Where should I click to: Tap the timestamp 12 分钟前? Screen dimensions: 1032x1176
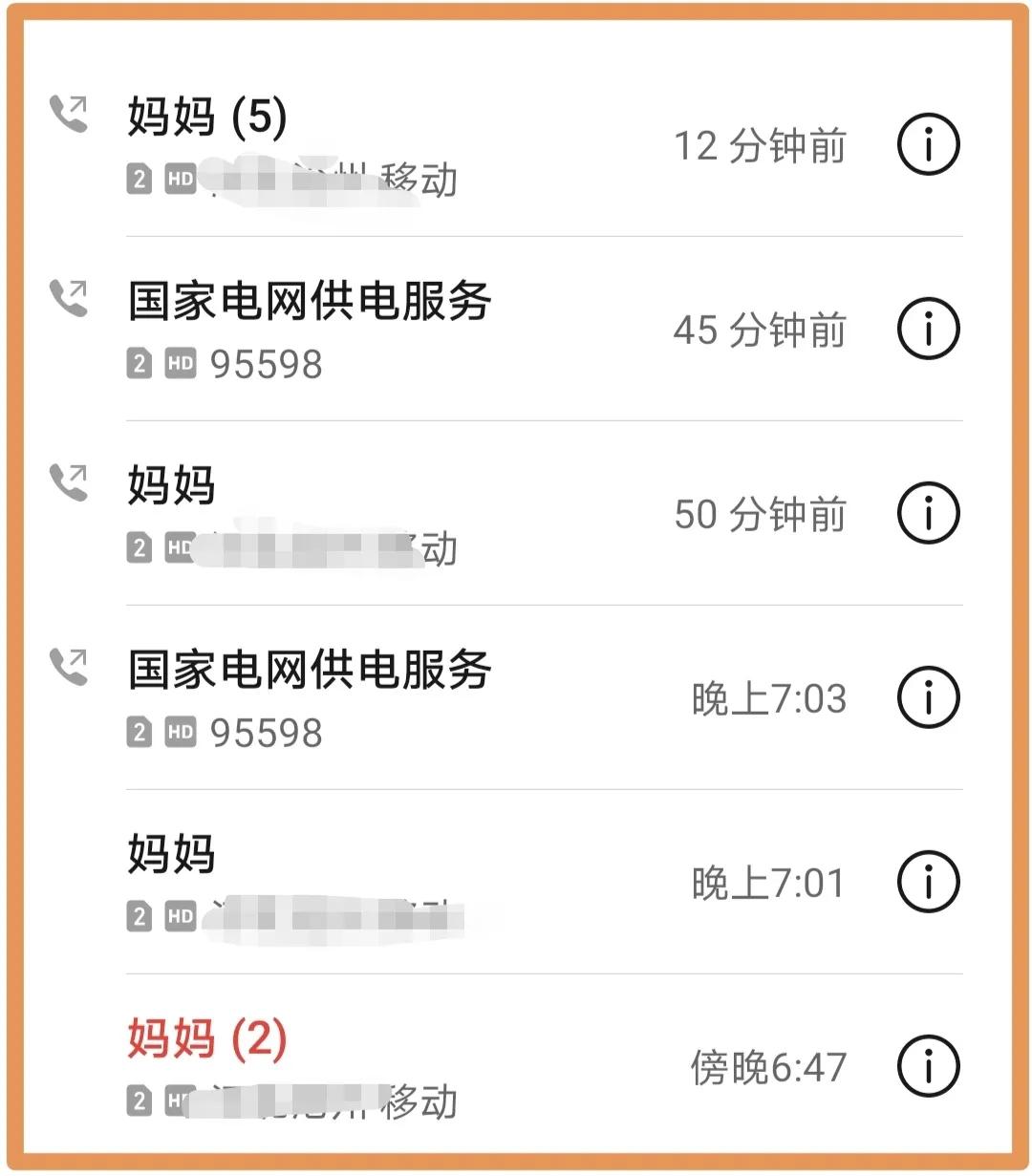760,143
